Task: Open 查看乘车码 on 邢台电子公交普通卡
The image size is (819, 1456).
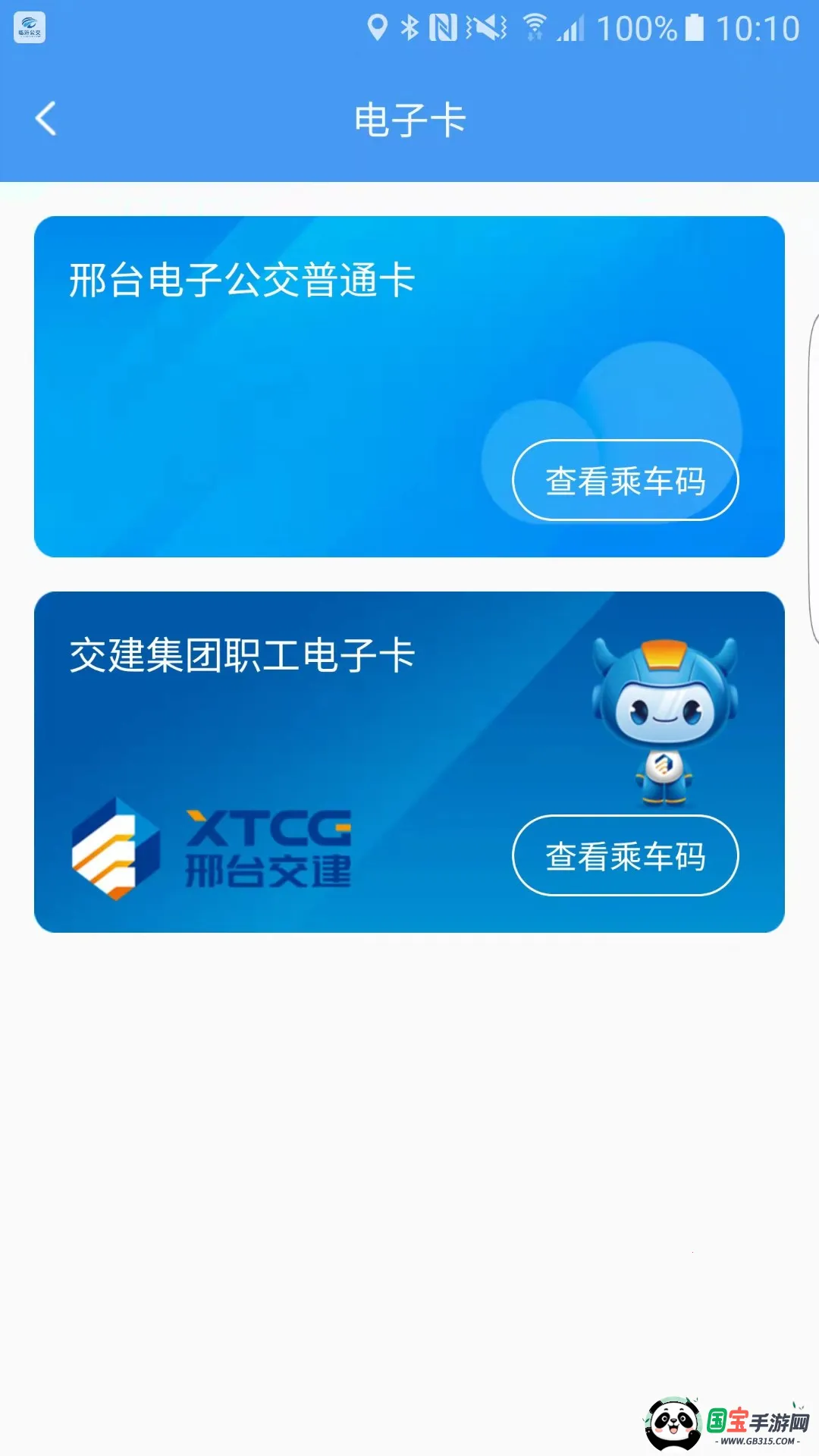Action: 625,480
